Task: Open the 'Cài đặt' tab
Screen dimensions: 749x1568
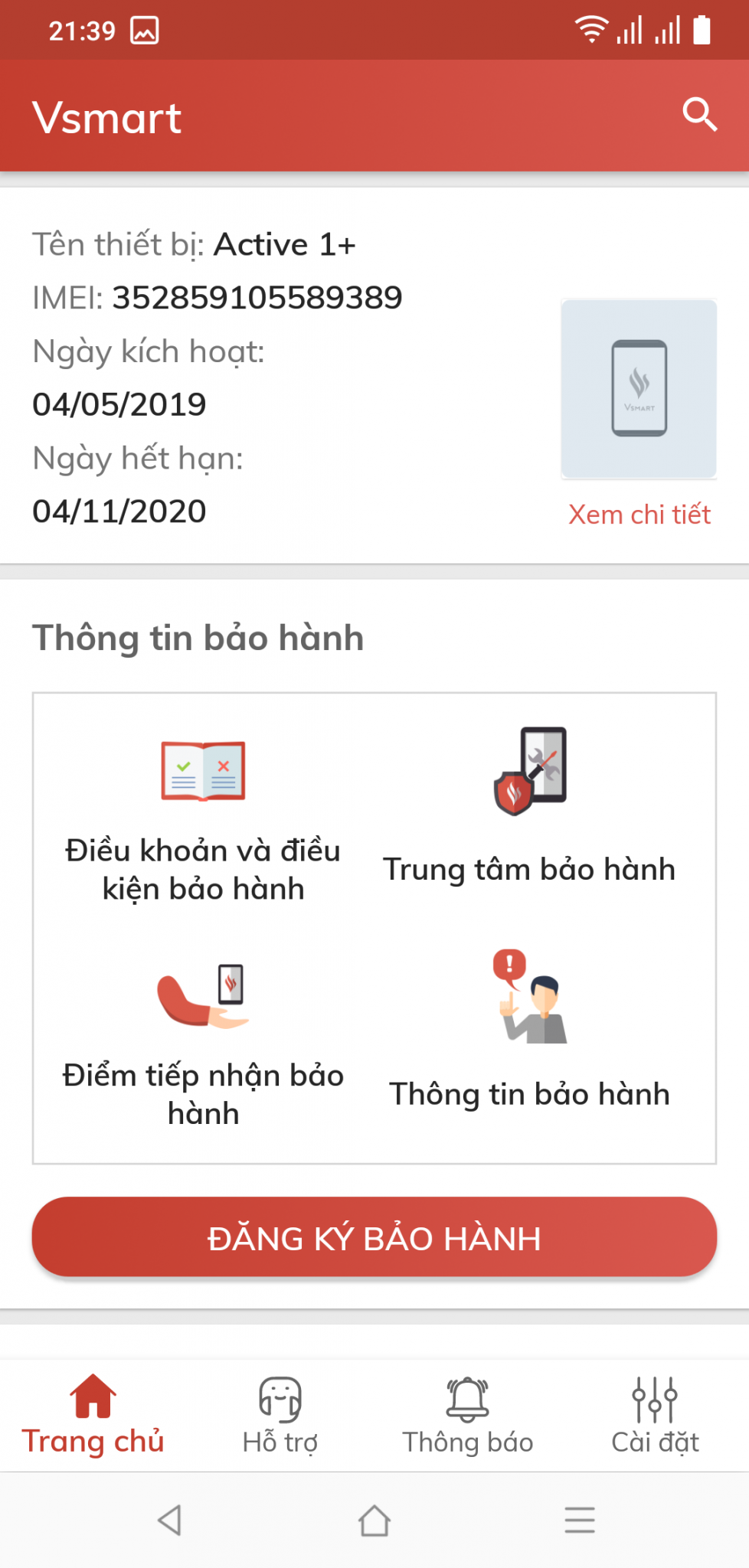Action: click(655, 1415)
